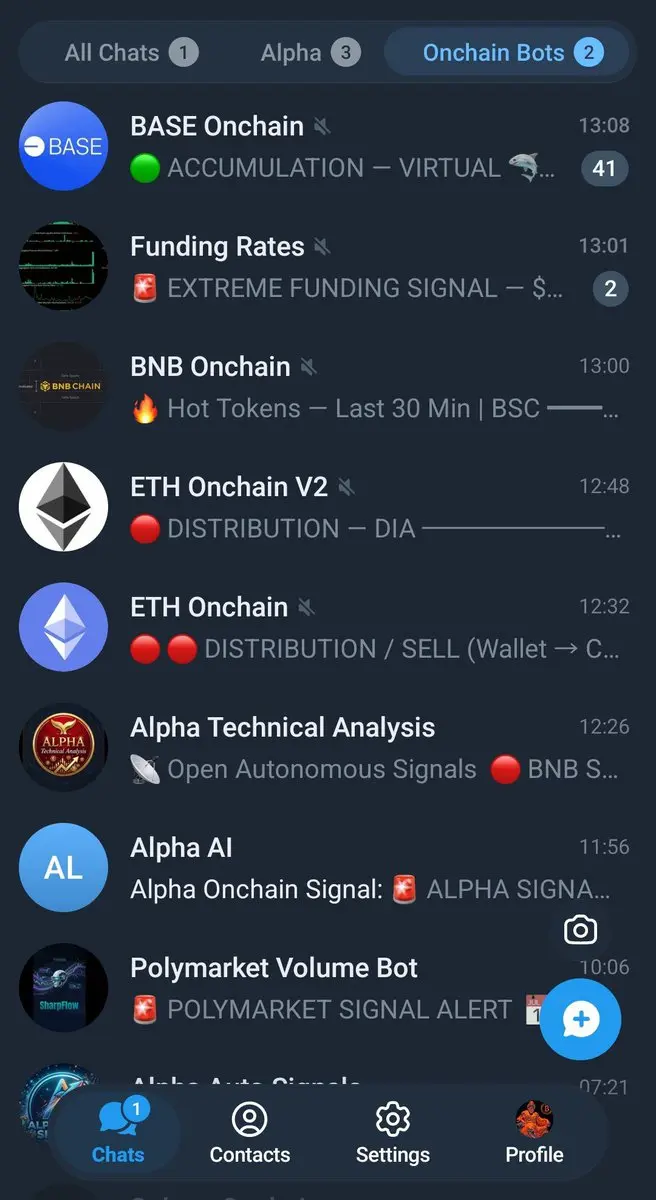Open the Polymarket Volume Bot chat
The height and width of the screenshot is (1200, 656).
[x=328, y=987]
